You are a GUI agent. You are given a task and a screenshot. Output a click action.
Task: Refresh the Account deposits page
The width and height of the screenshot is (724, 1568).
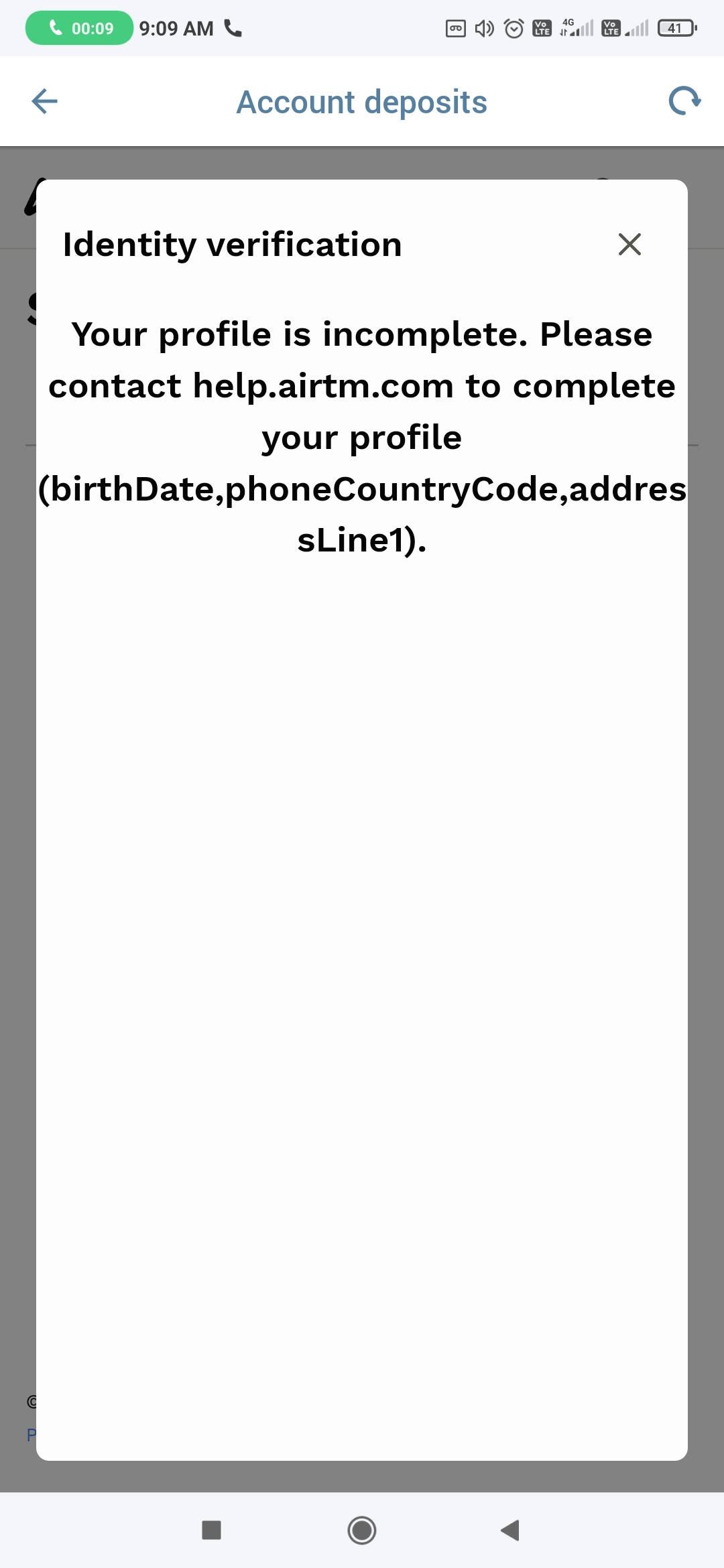(684, 102)
